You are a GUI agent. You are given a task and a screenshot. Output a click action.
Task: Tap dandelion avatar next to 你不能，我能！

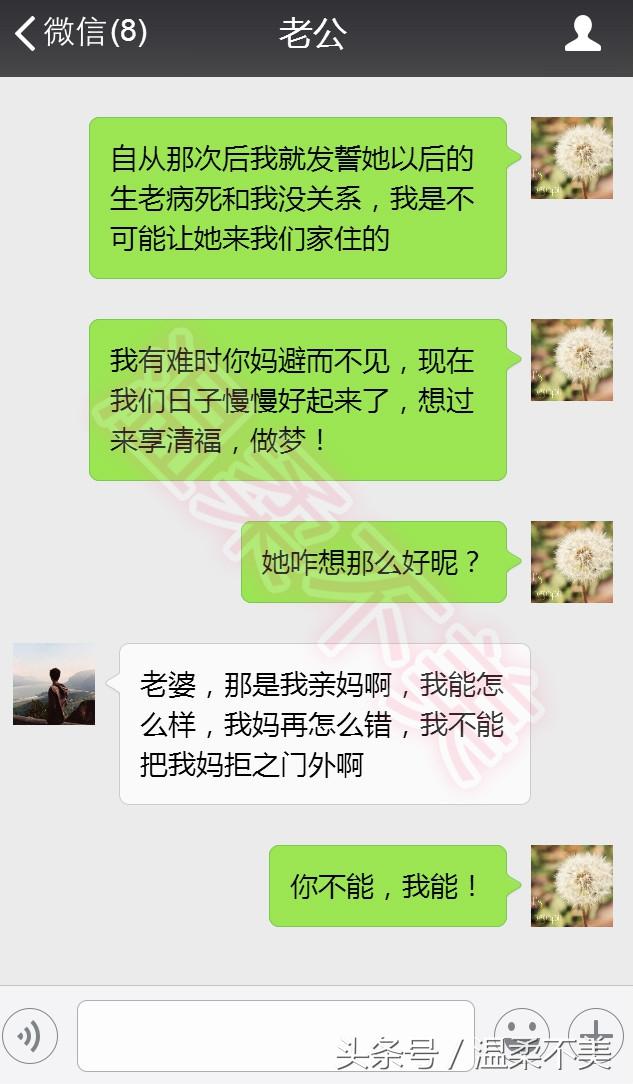pyautogui.click(x=571, y=886)
